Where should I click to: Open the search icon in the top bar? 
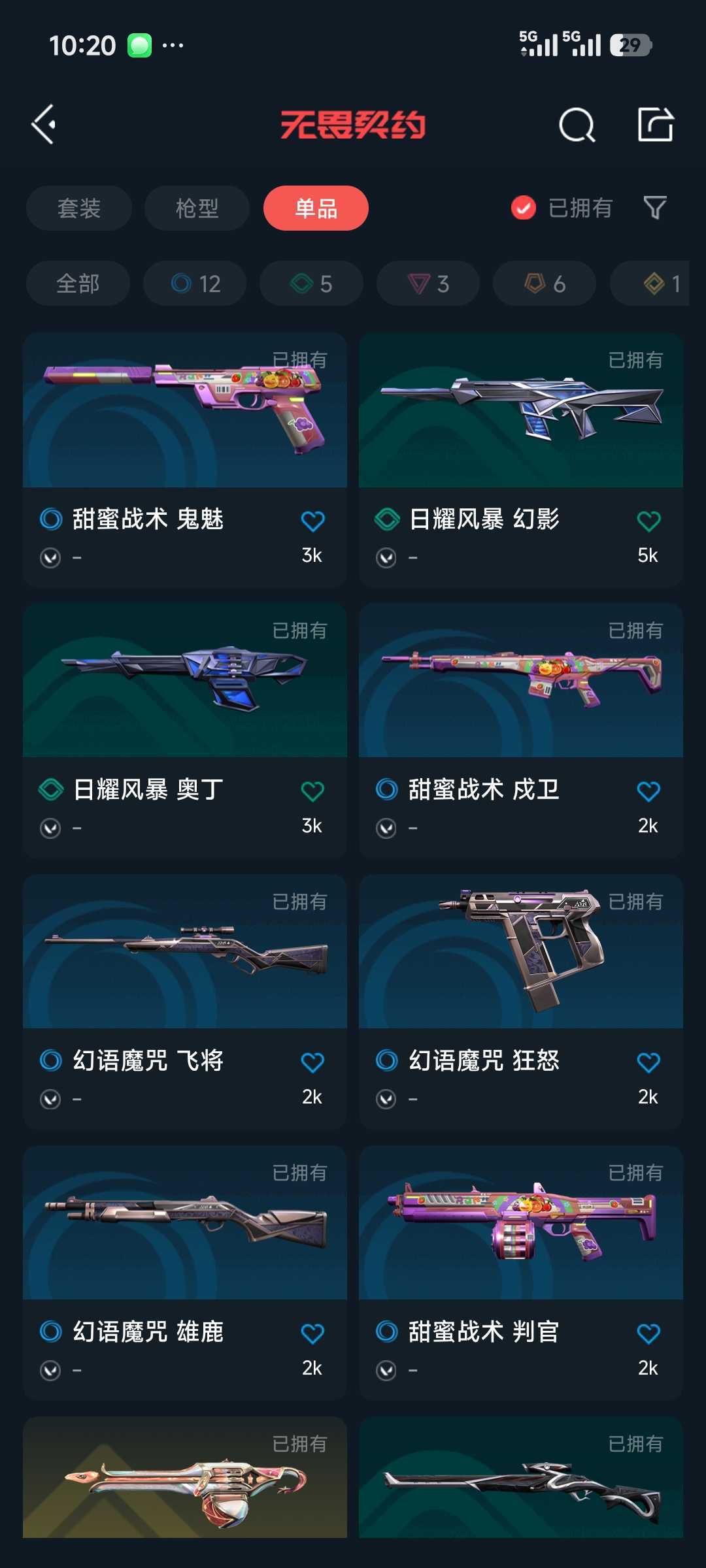tap(577, 124)
